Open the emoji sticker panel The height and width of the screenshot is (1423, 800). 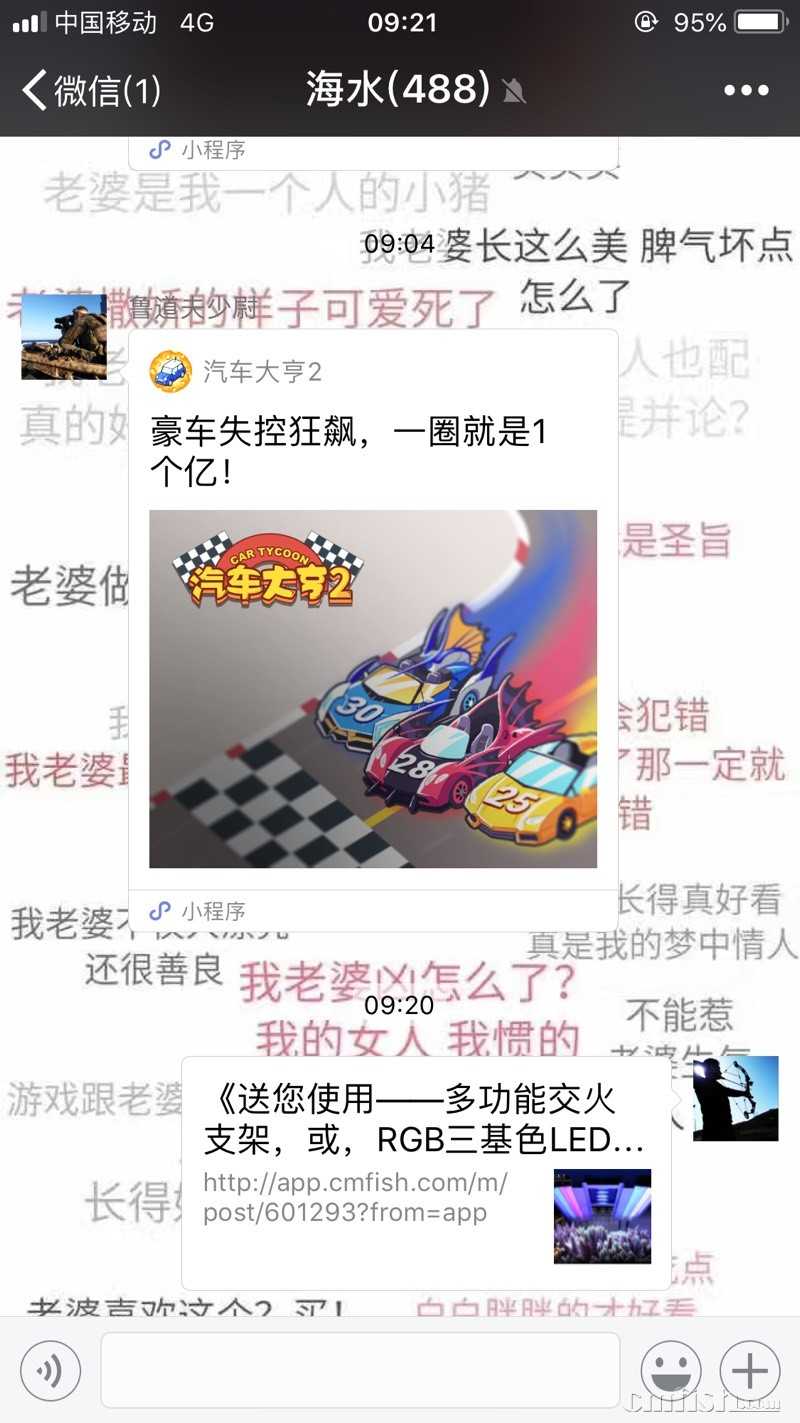671,1371
